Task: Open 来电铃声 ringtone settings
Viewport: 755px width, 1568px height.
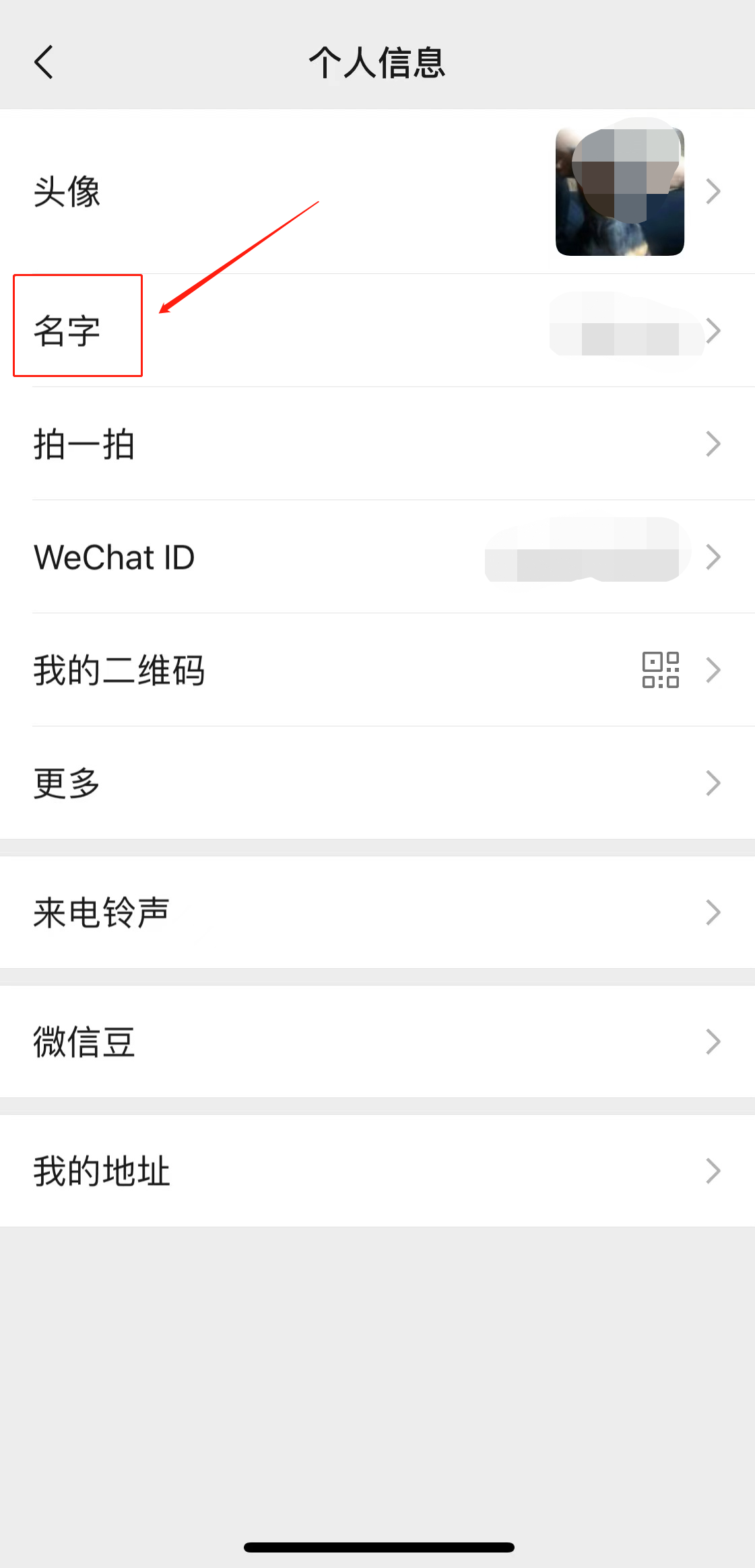Action: (x=377, y=912)
